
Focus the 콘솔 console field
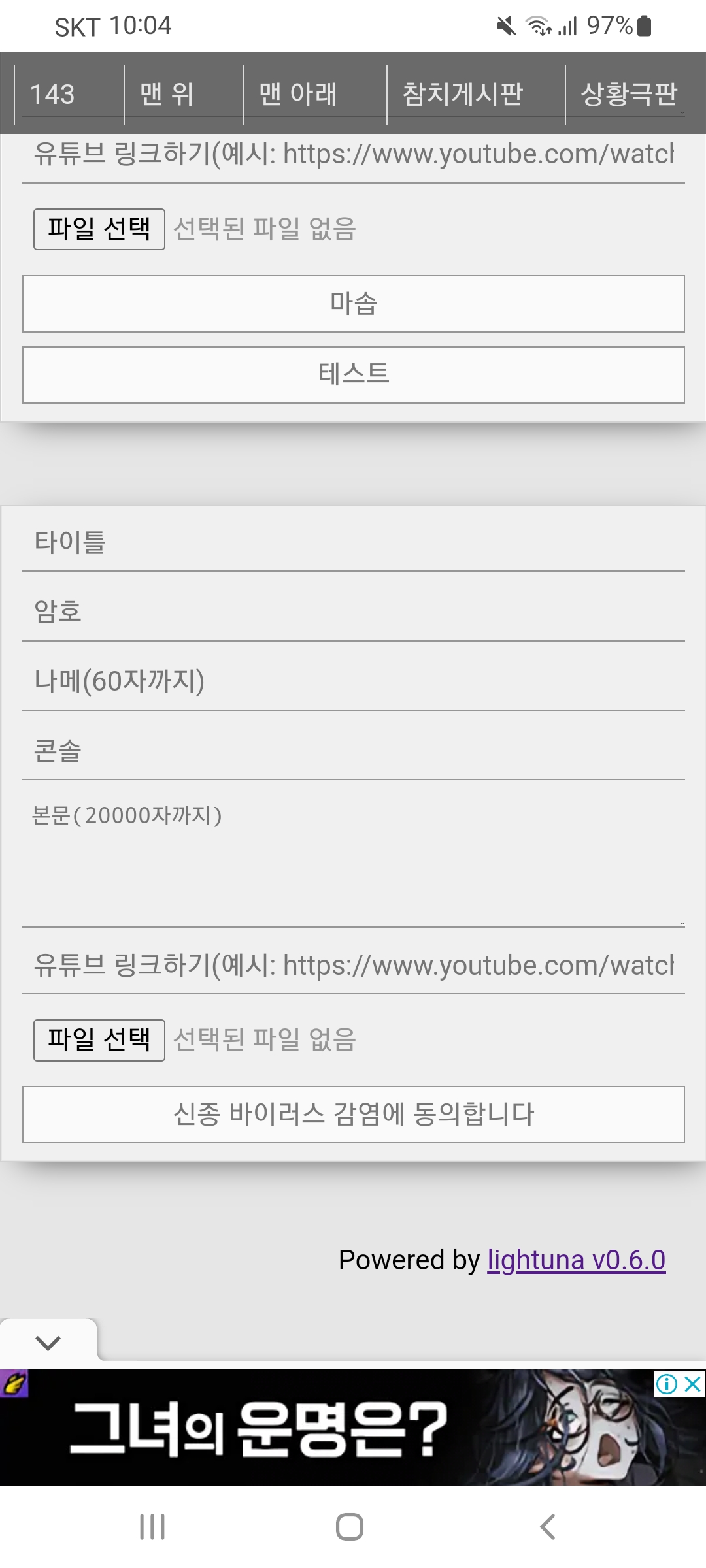click(x=353, y=751)
